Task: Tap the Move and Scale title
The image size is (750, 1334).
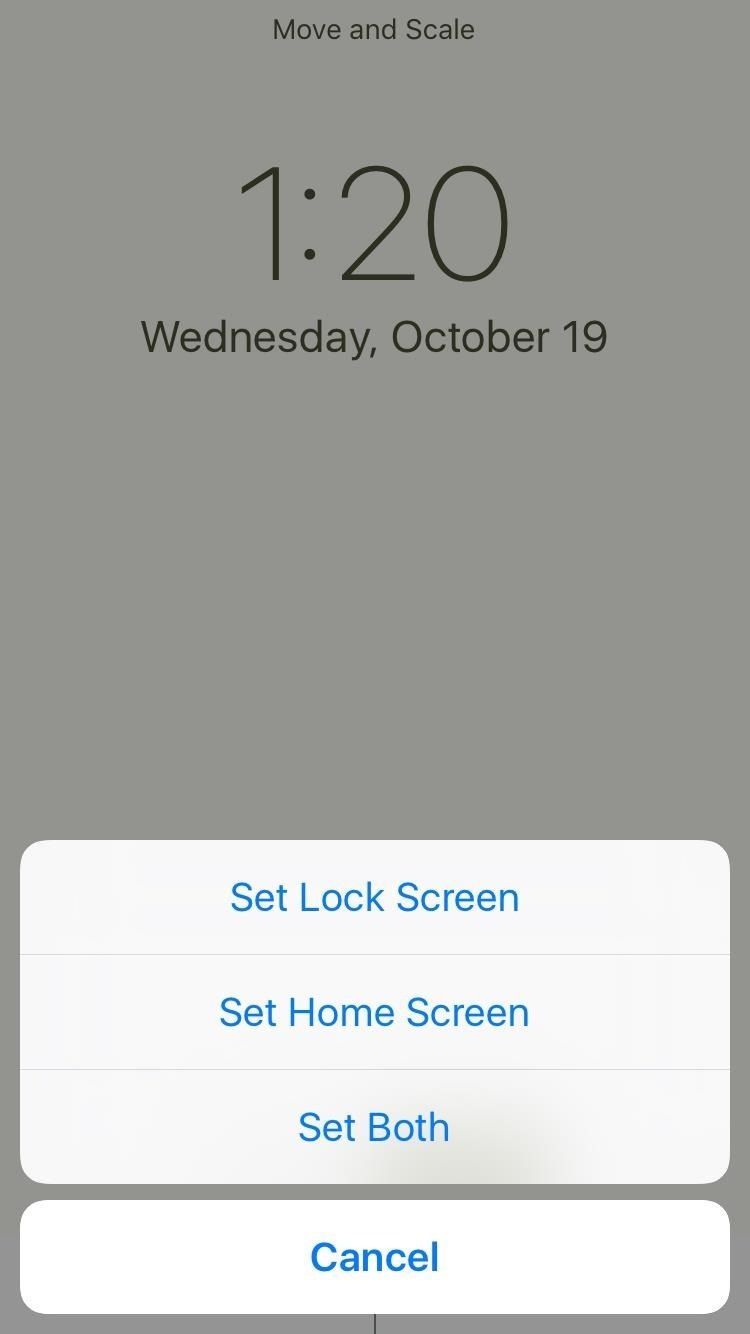Action: click(374, 29)
